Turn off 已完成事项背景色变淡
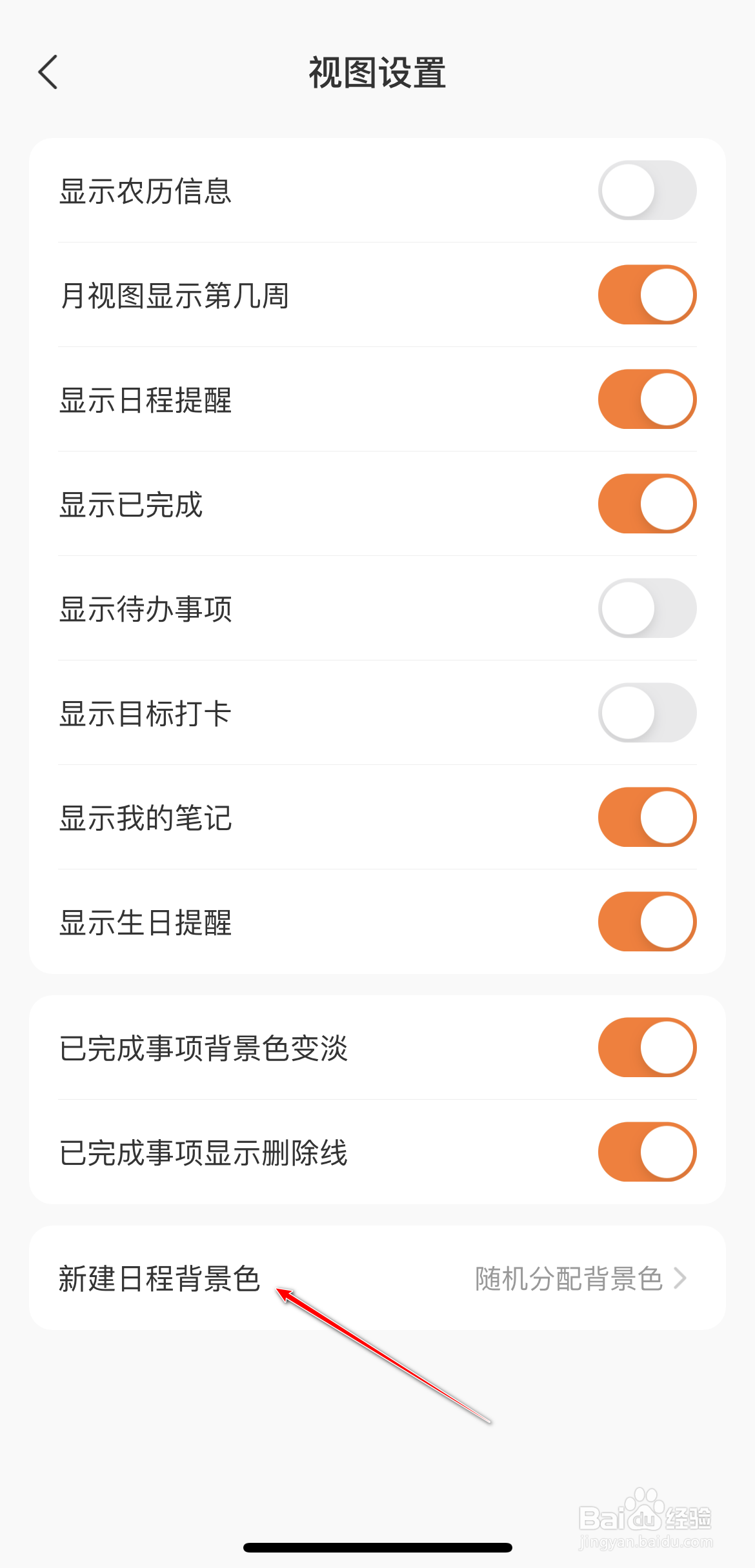 pyautogui.click(x=647, y=1047)
